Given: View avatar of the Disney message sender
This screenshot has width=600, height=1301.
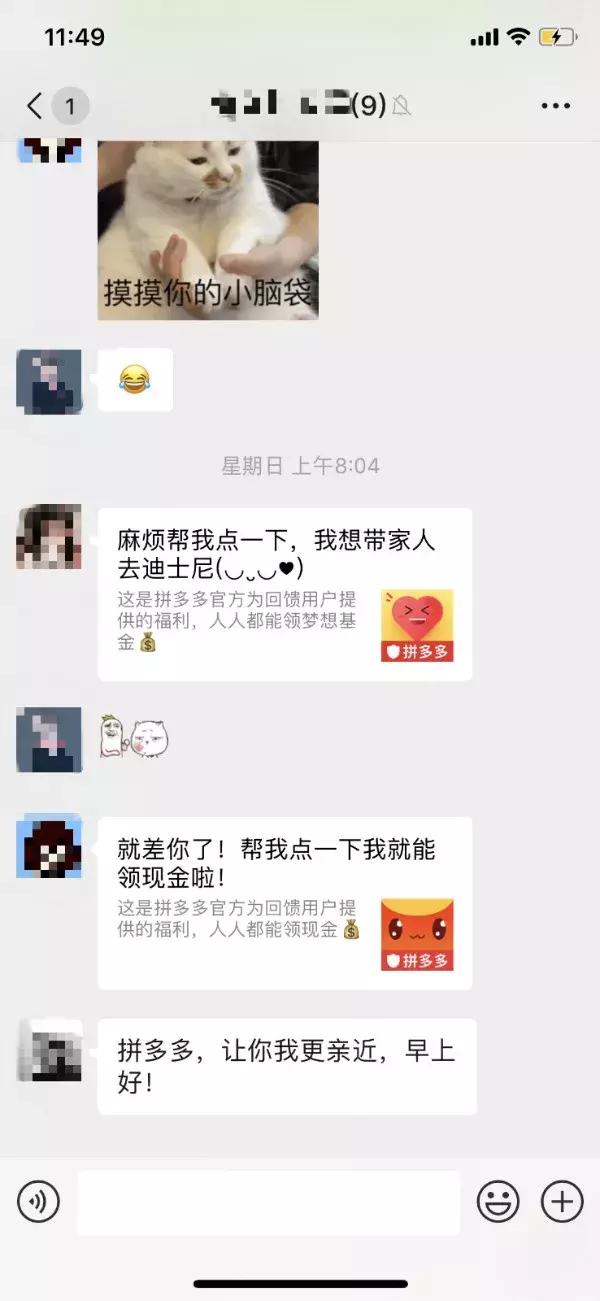Looking at the screenshot, I should pos(49,538).
